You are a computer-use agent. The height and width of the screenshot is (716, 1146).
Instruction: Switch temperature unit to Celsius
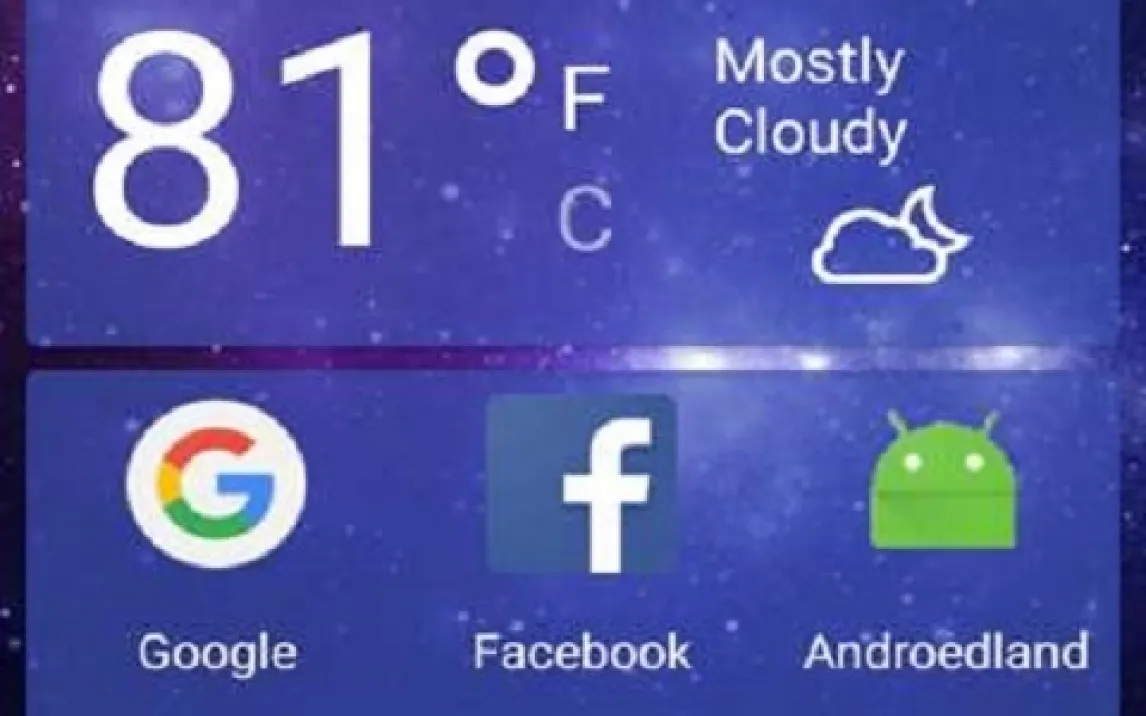click(x=585, y=221)
